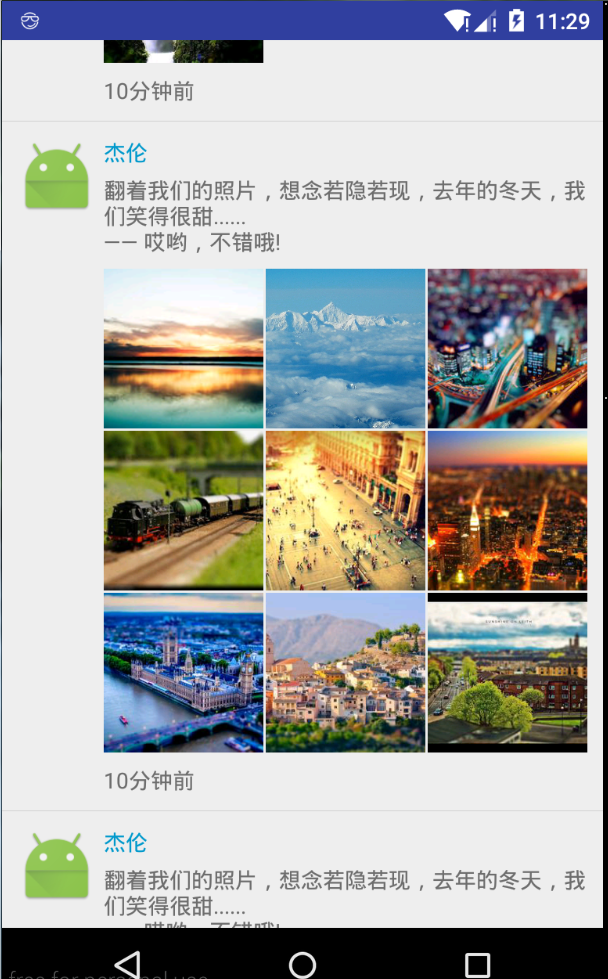
Task: View the Westminster Palace river photo
Action: [x=183, y=672]
